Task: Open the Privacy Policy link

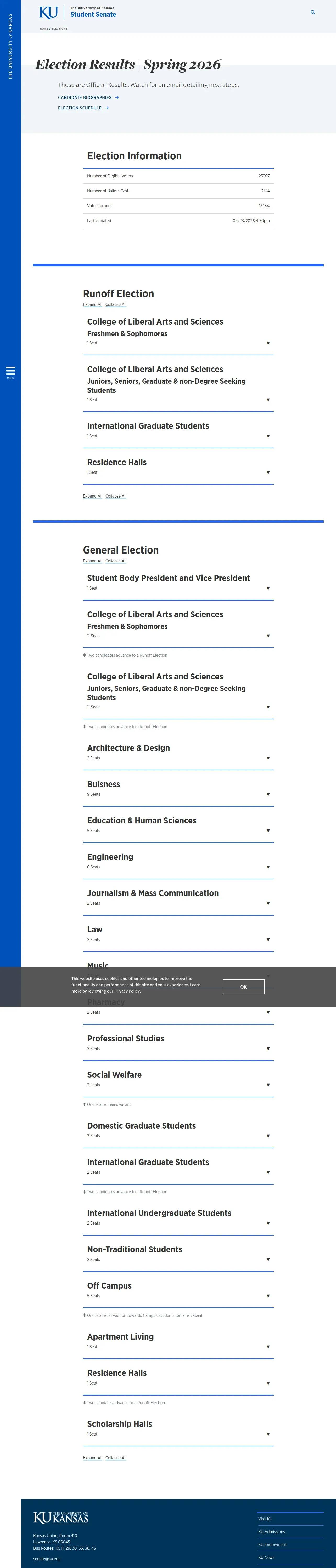Action: 127,991
